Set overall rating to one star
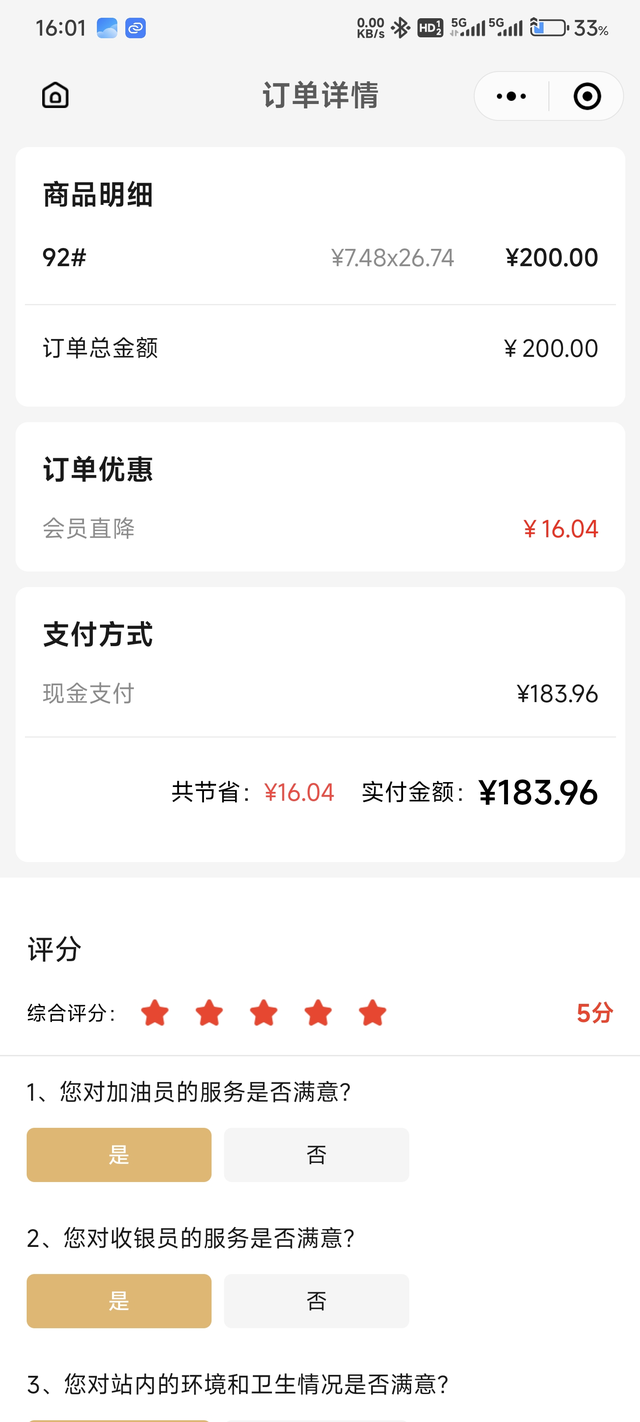The image size is (640, 1422). (155, 1013)
